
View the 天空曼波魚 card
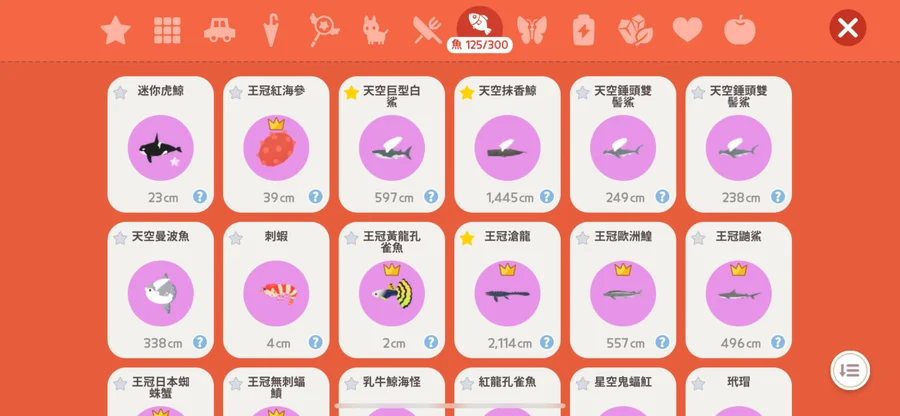(x=160, y=292)
